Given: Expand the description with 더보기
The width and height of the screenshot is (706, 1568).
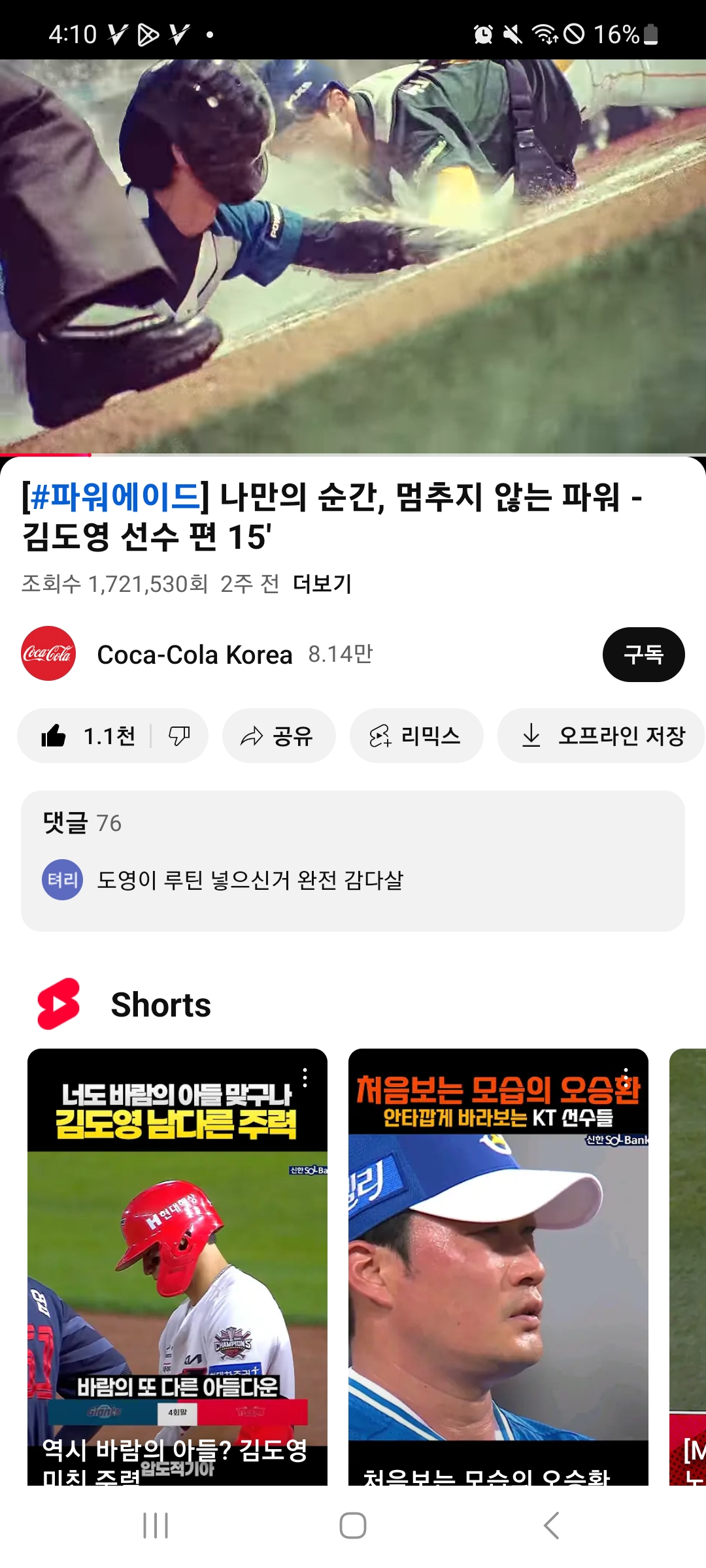Looking at the screenshot, I should click(322, 583).
